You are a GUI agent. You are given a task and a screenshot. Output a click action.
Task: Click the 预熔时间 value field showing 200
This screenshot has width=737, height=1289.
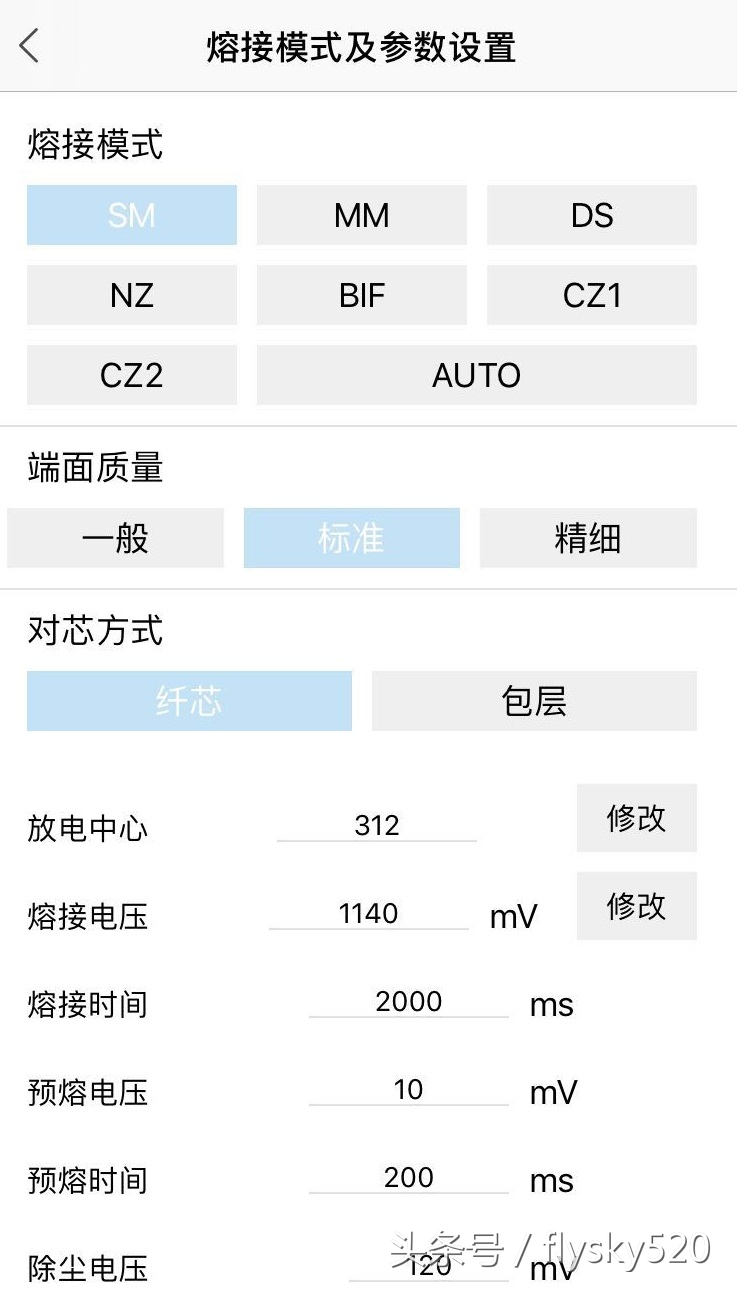[408, 1178]
